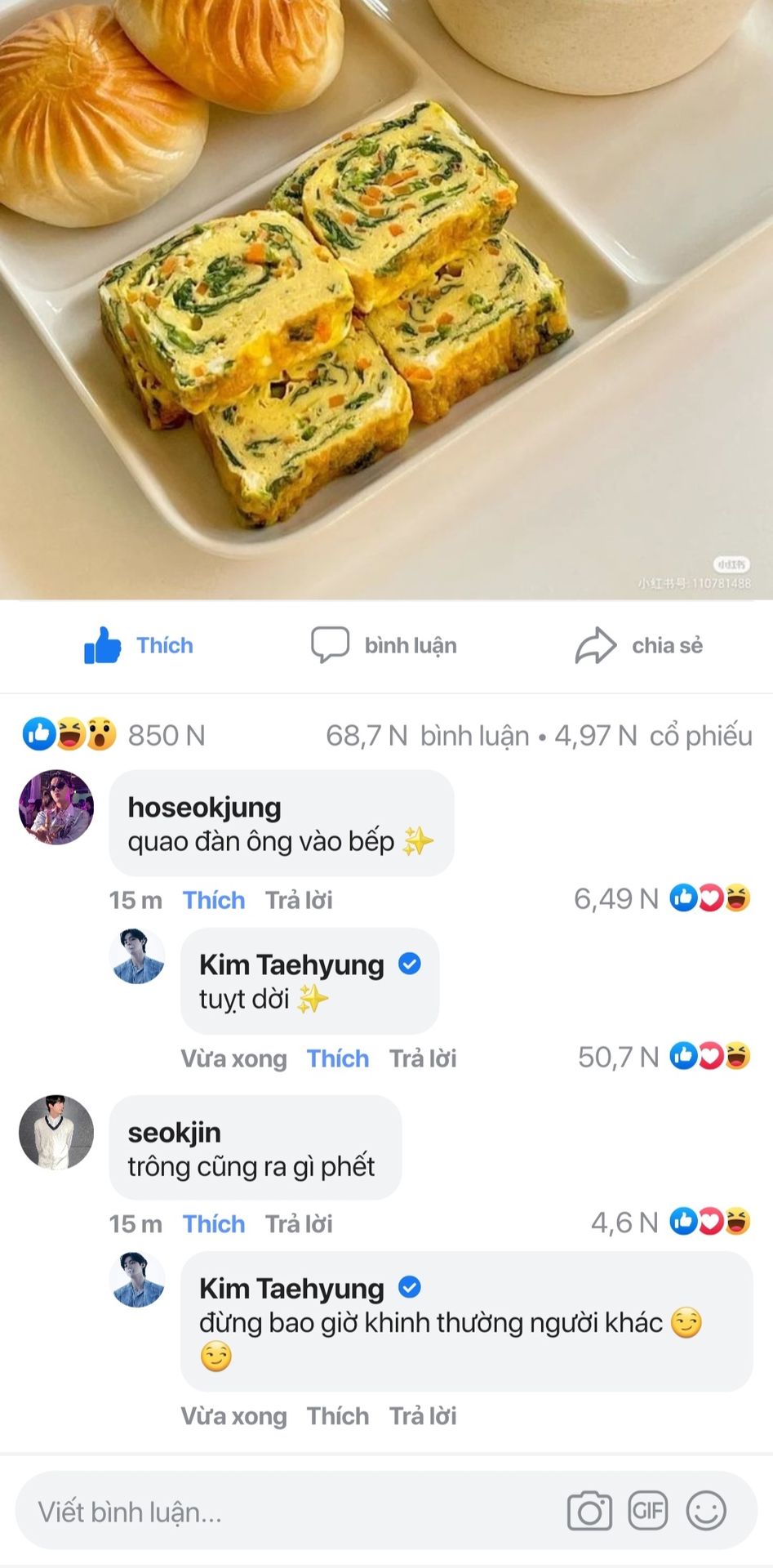Reply to seokjin's comment

[299, 1223]
